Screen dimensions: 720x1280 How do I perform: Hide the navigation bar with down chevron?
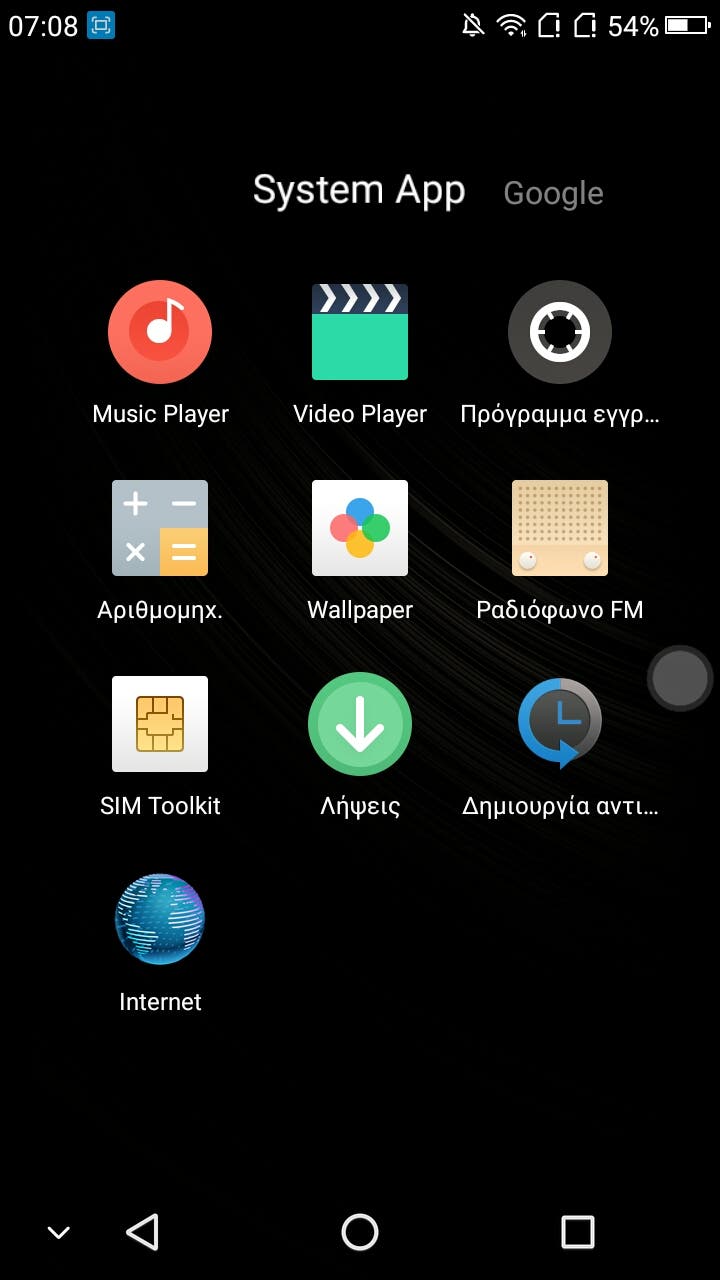pyautogui.click(x=59, y=1233)
